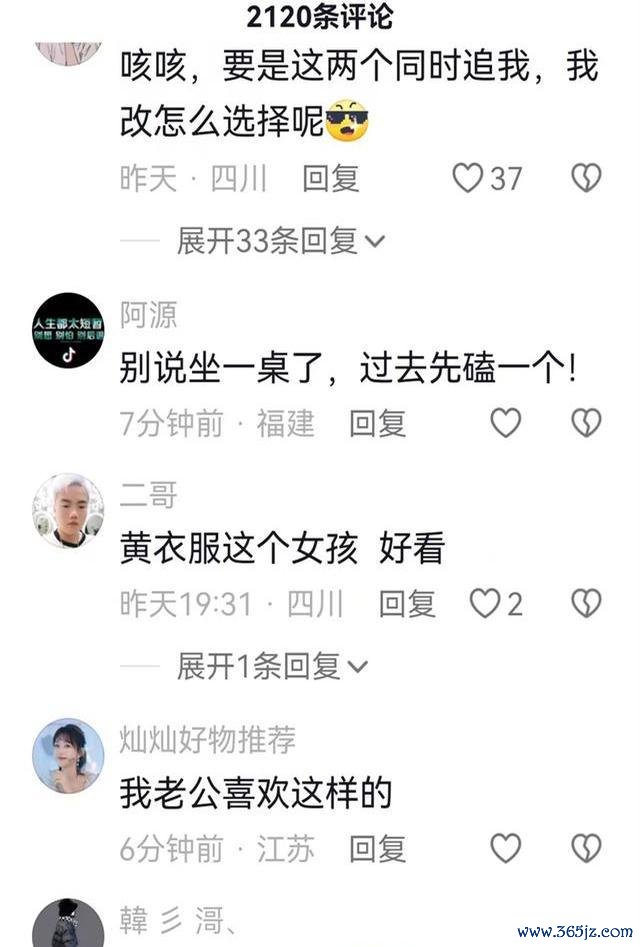Reply to 二哥's comment
The image size is (640, 947).
(x=407, y=603)
